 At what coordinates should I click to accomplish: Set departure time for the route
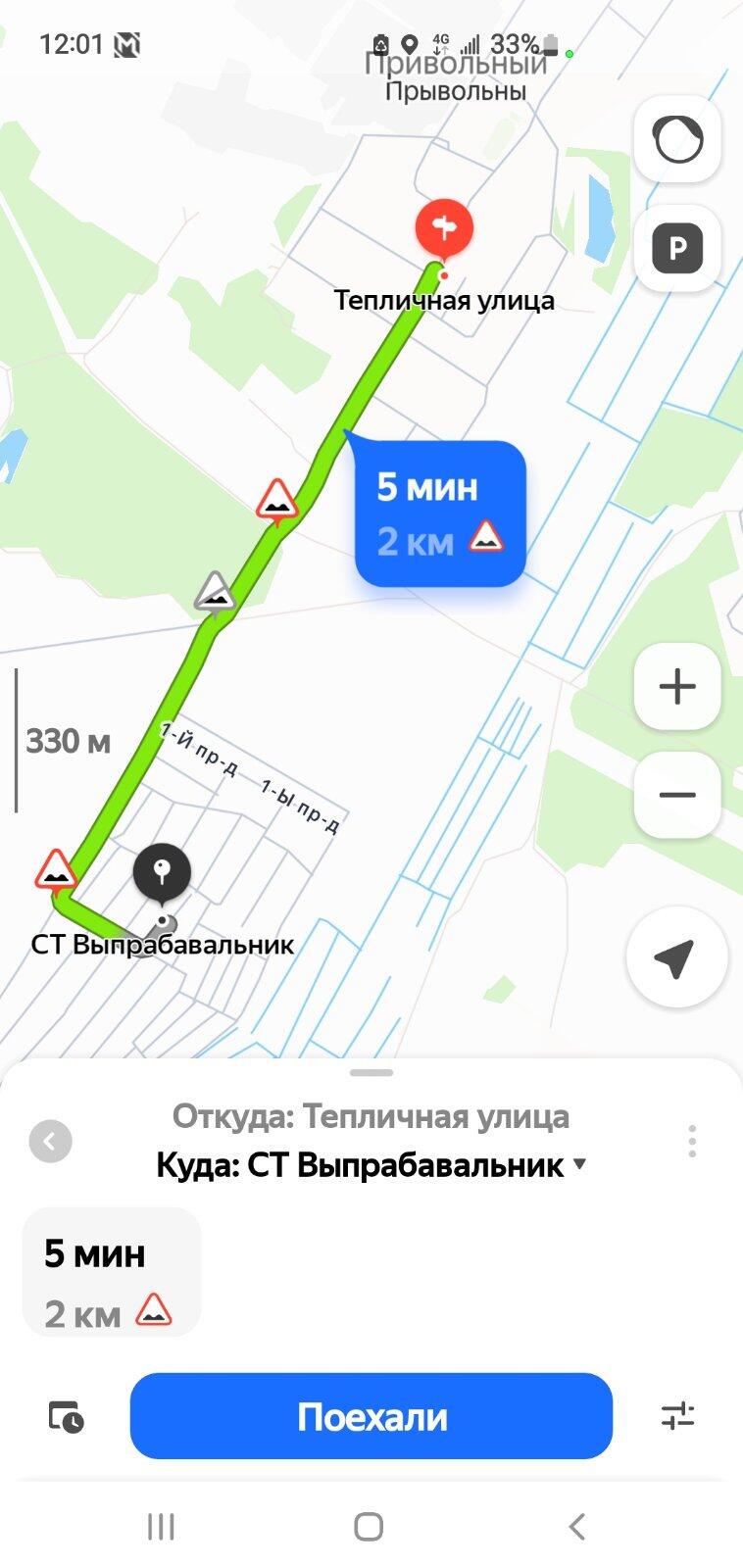(67, 1417)
